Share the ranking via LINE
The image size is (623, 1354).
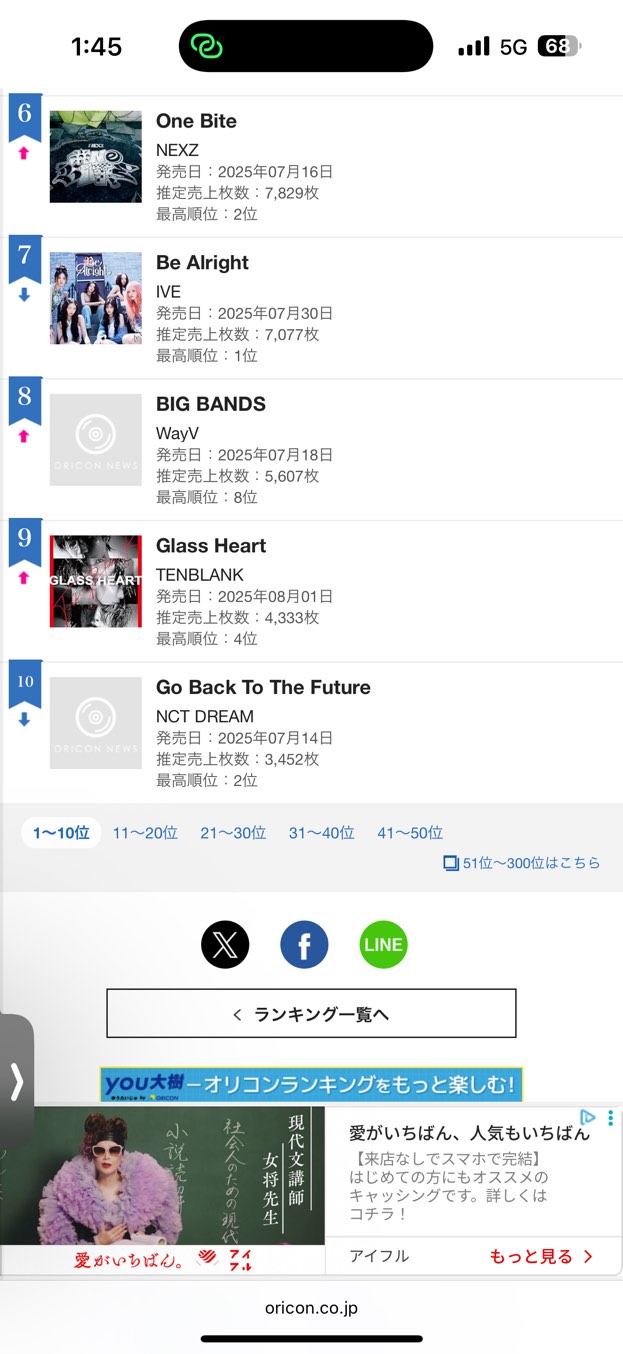click(384, 945)
